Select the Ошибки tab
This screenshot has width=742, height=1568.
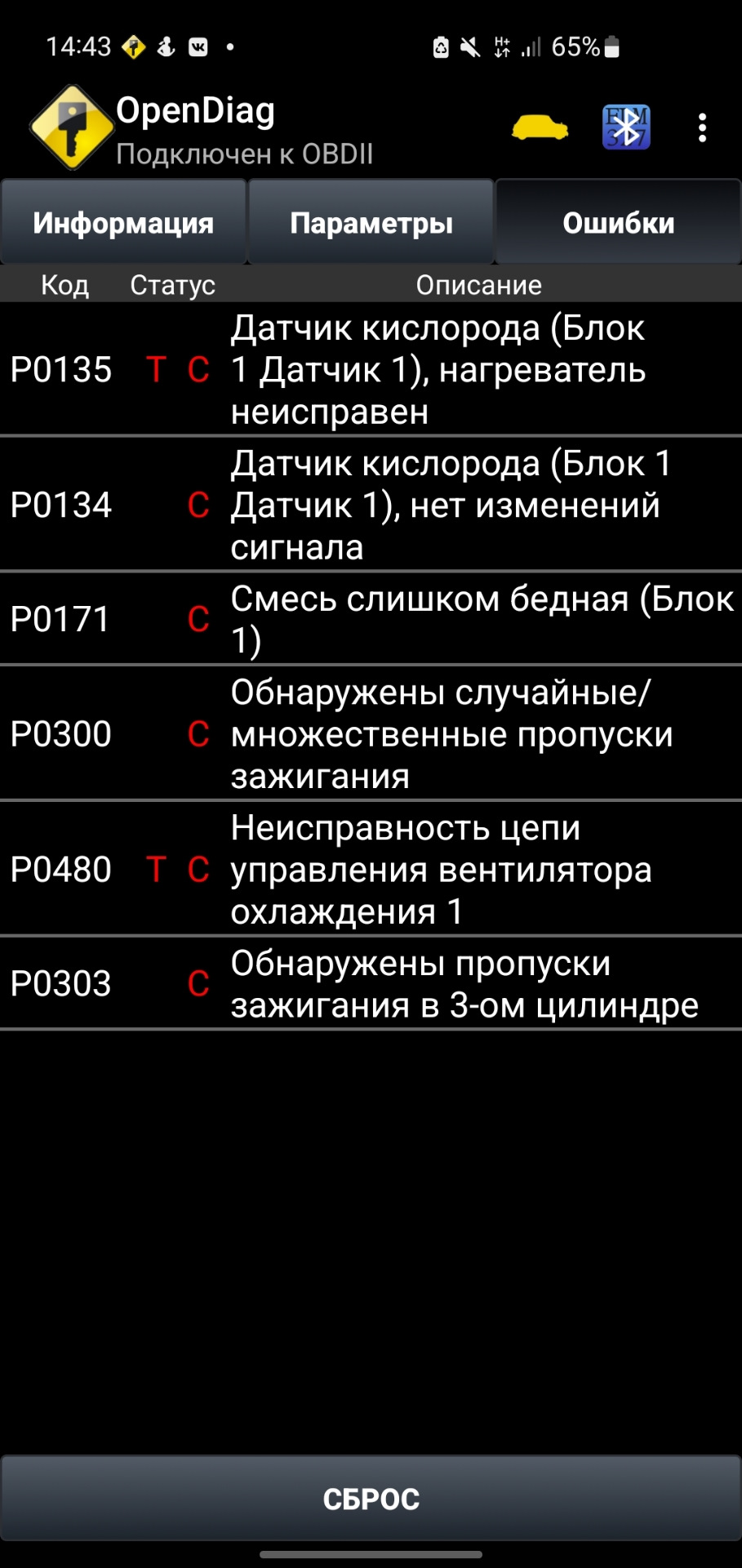619,221
